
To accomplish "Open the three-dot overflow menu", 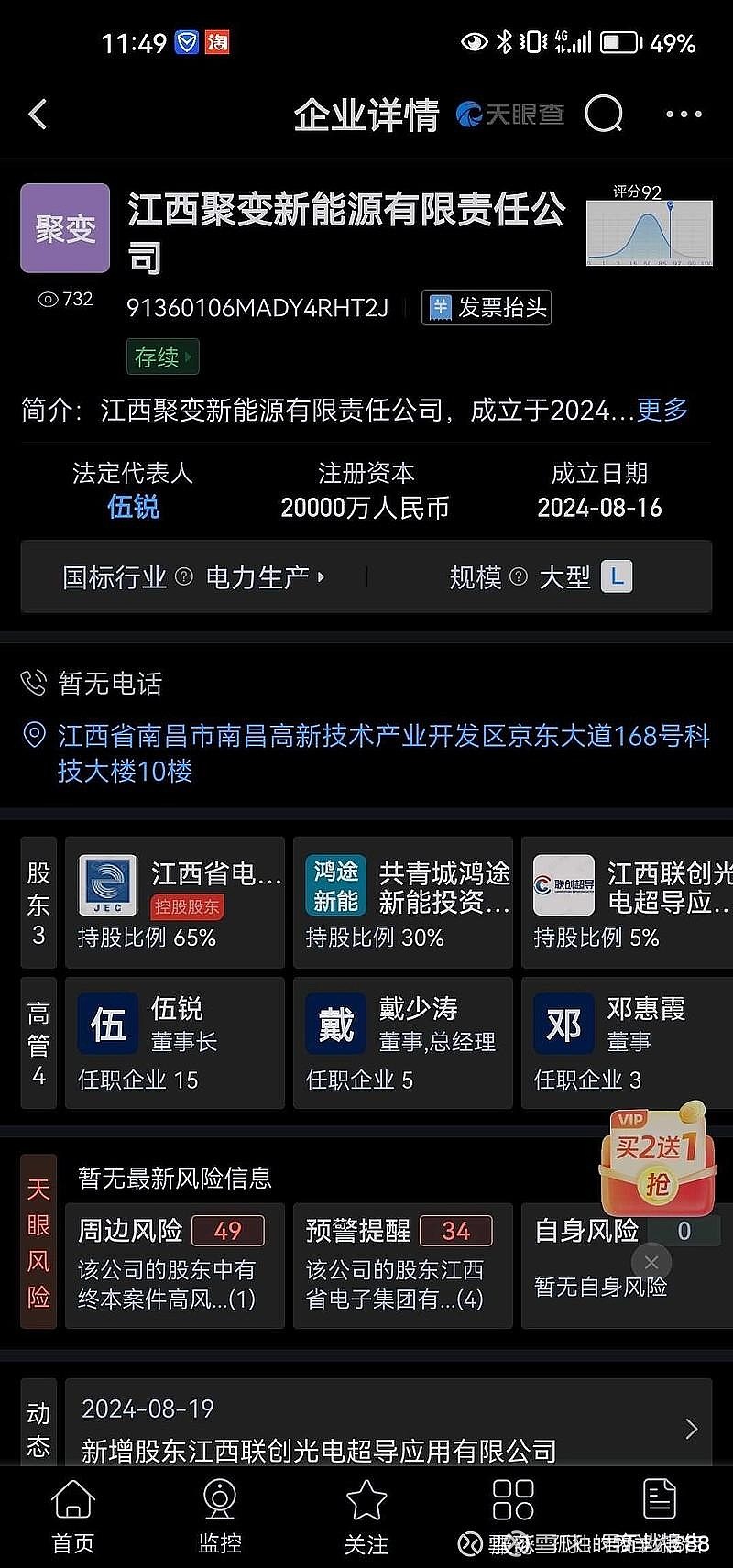I will coord(684,115).
